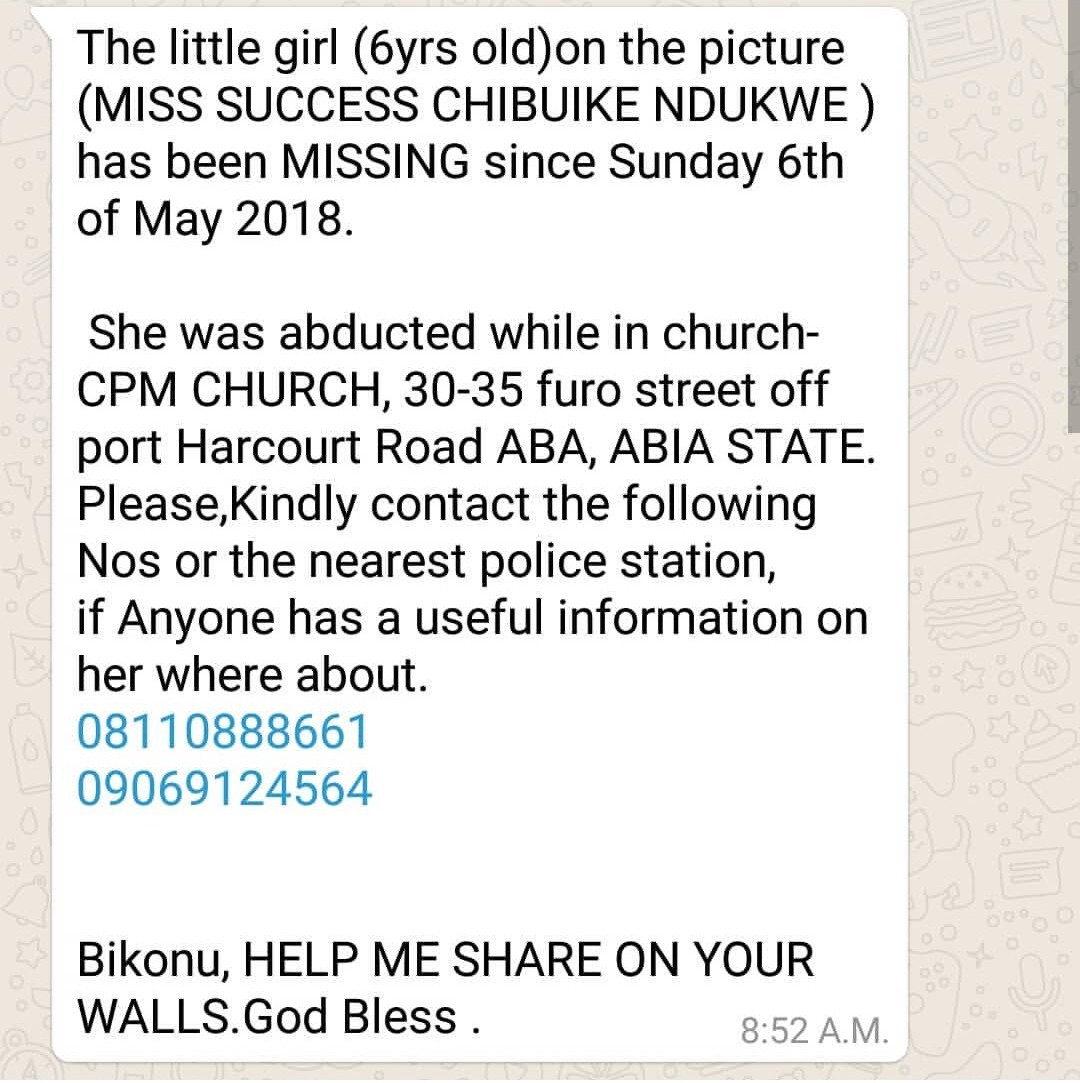
Task: Open the phone link 09069124564
Action: [x=224, y=790]
